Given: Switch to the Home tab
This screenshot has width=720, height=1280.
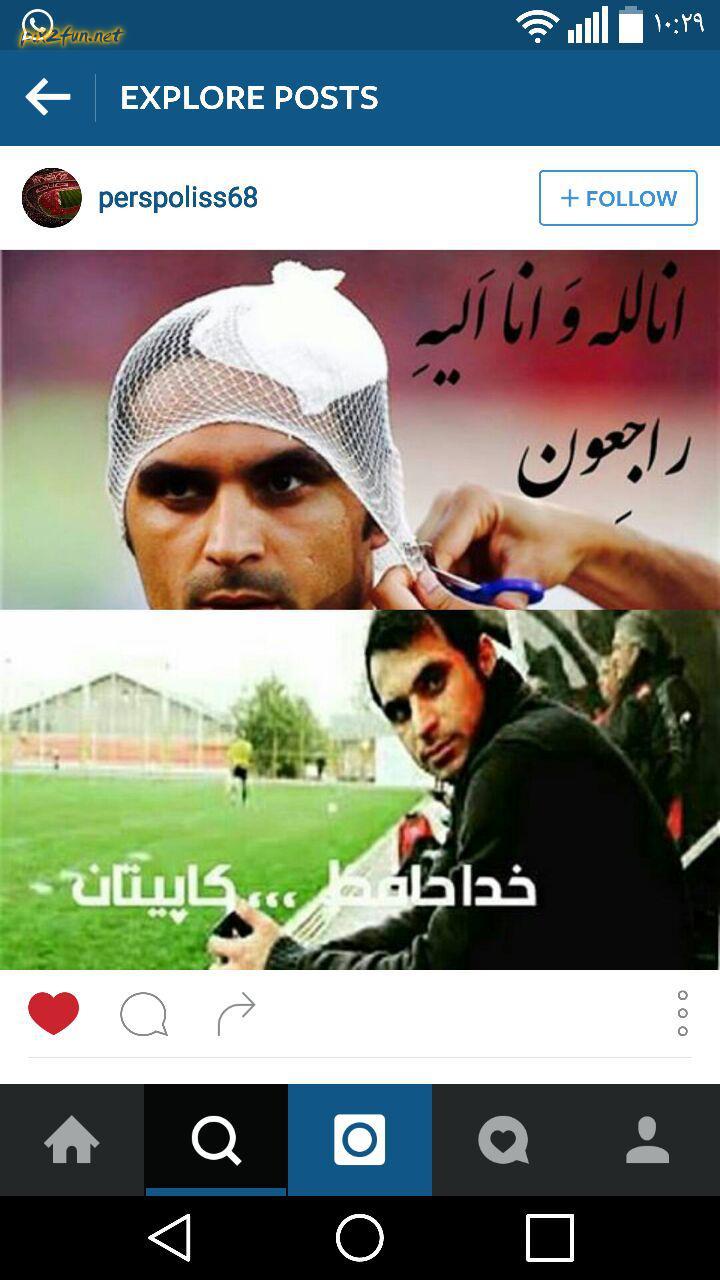Looking at the screenshot, I should pyautogui.click(x=72, y=1140).
